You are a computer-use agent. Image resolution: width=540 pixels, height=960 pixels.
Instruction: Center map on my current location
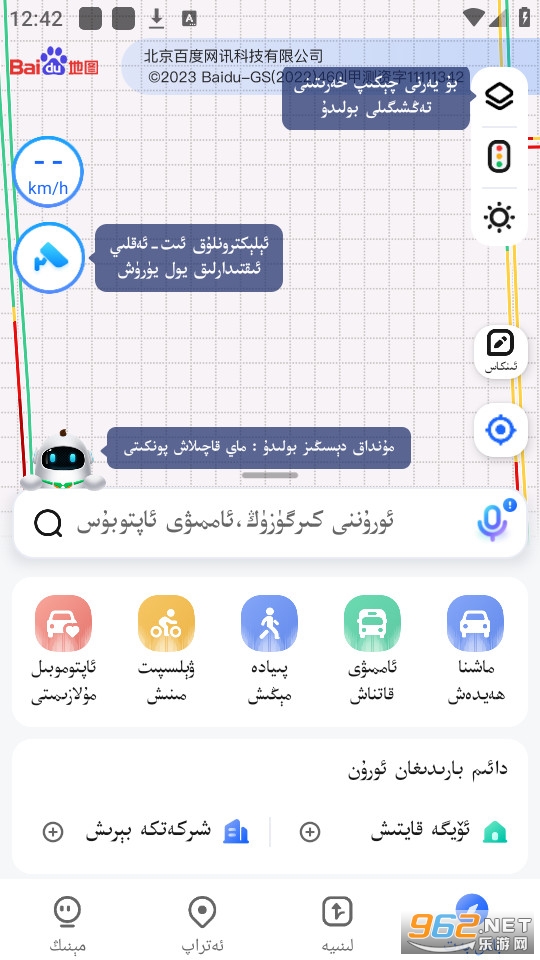(x=500, y=430)
